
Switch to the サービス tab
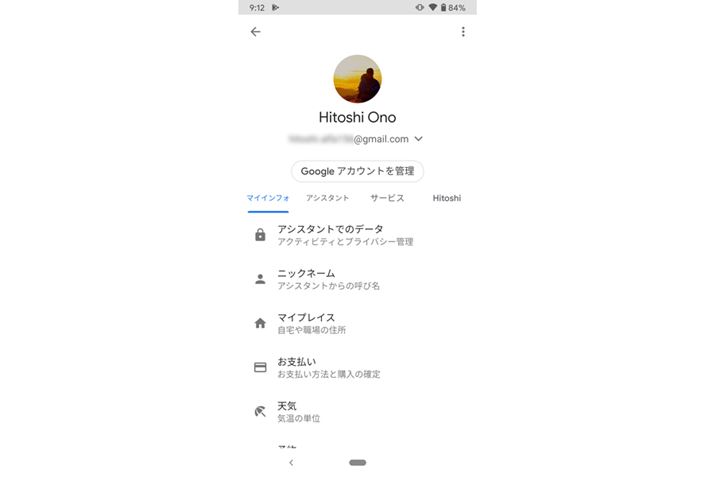(x=387, y=198)
